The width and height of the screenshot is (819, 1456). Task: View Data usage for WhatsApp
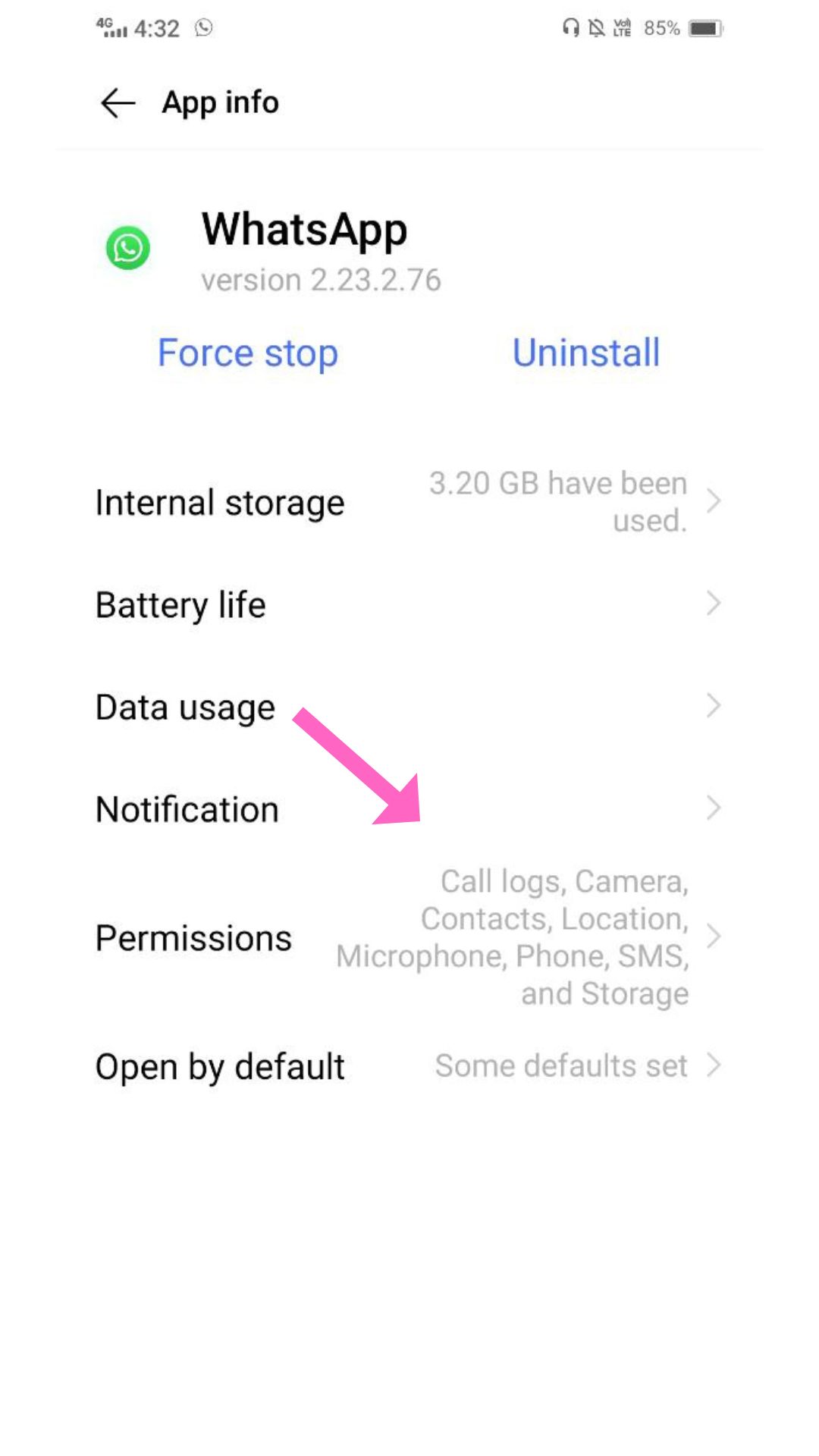pyautogui.click(x=409, y=707)
